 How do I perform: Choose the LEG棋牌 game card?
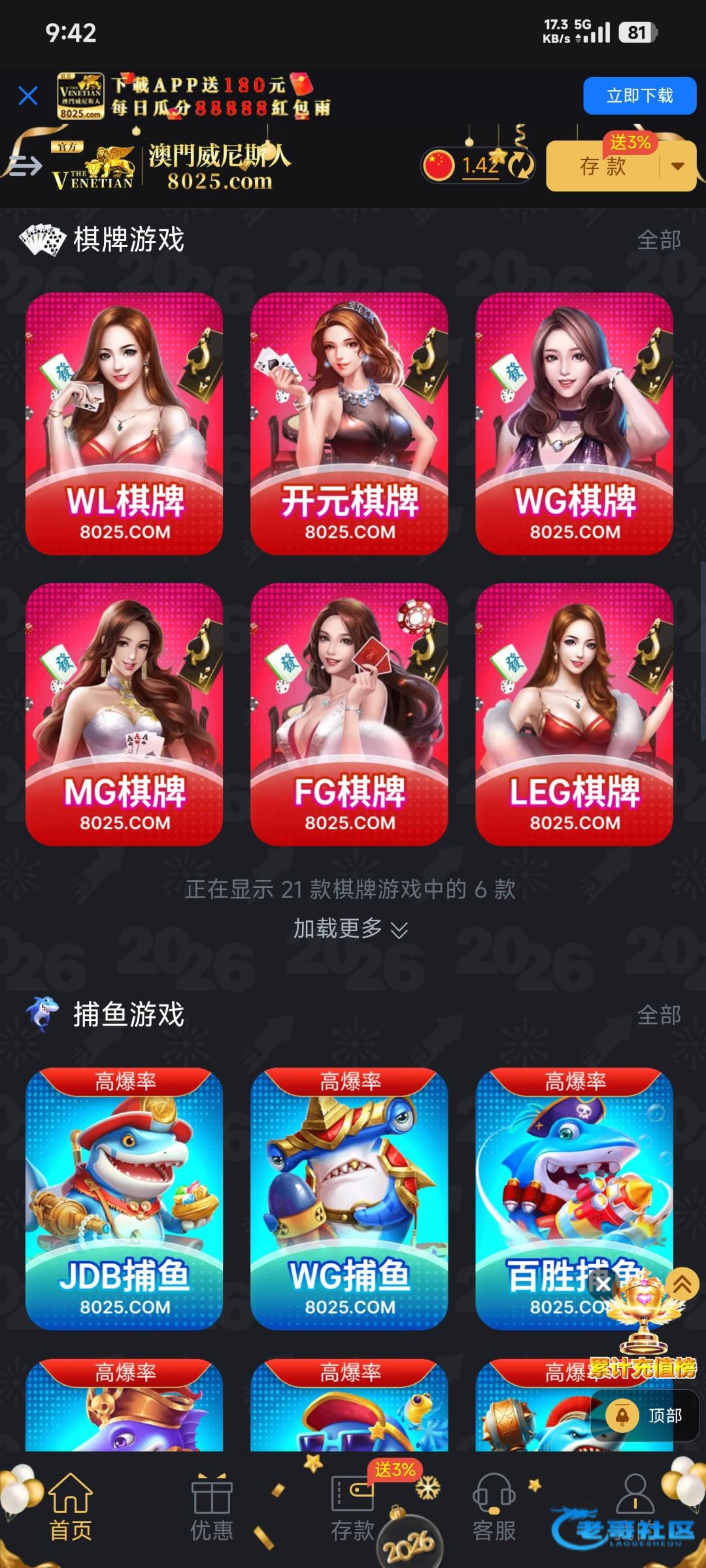[574, 714]
